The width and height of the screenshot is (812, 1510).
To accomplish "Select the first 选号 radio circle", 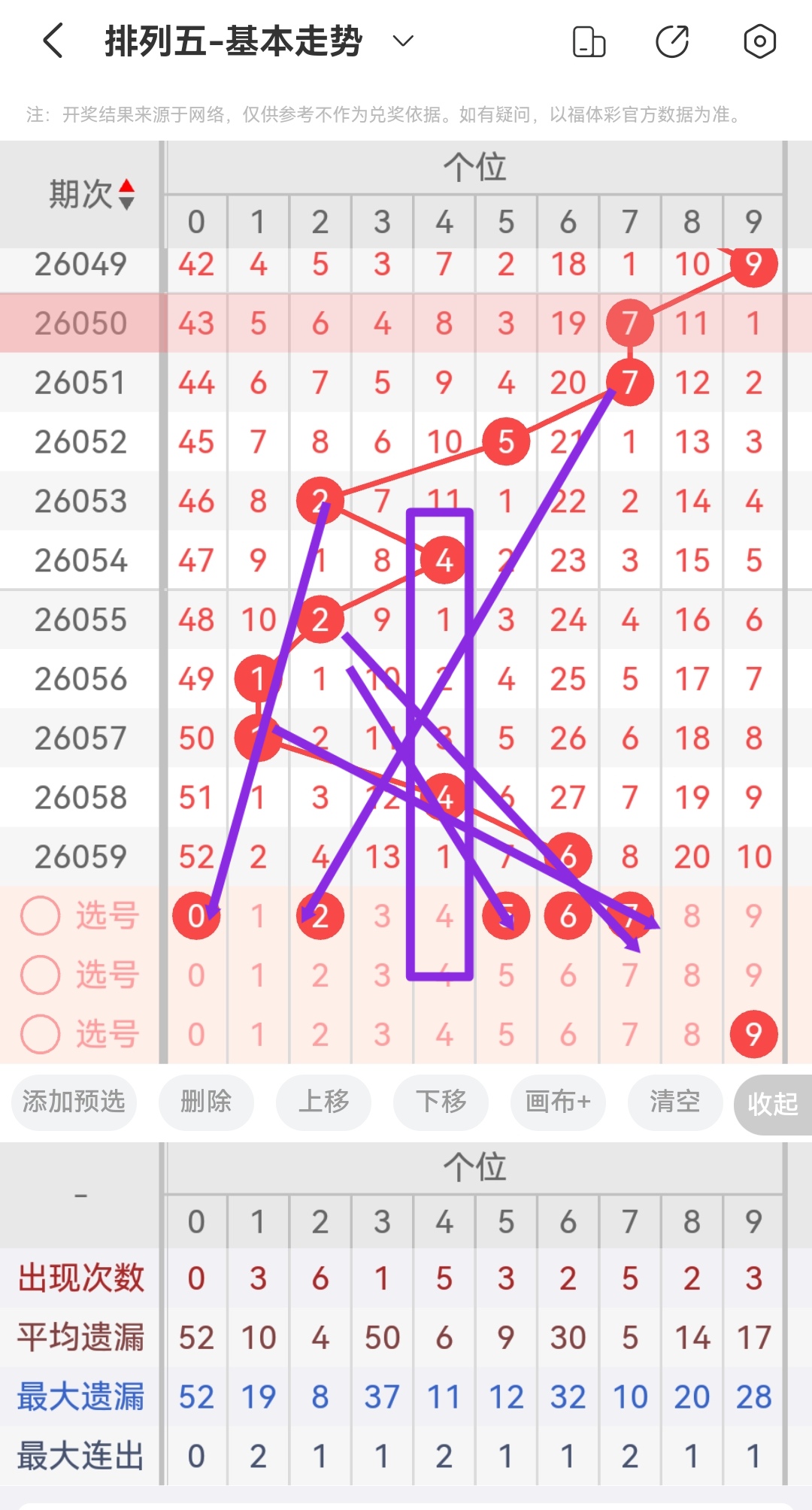I will pyautogui.click(x=40, y=916).
